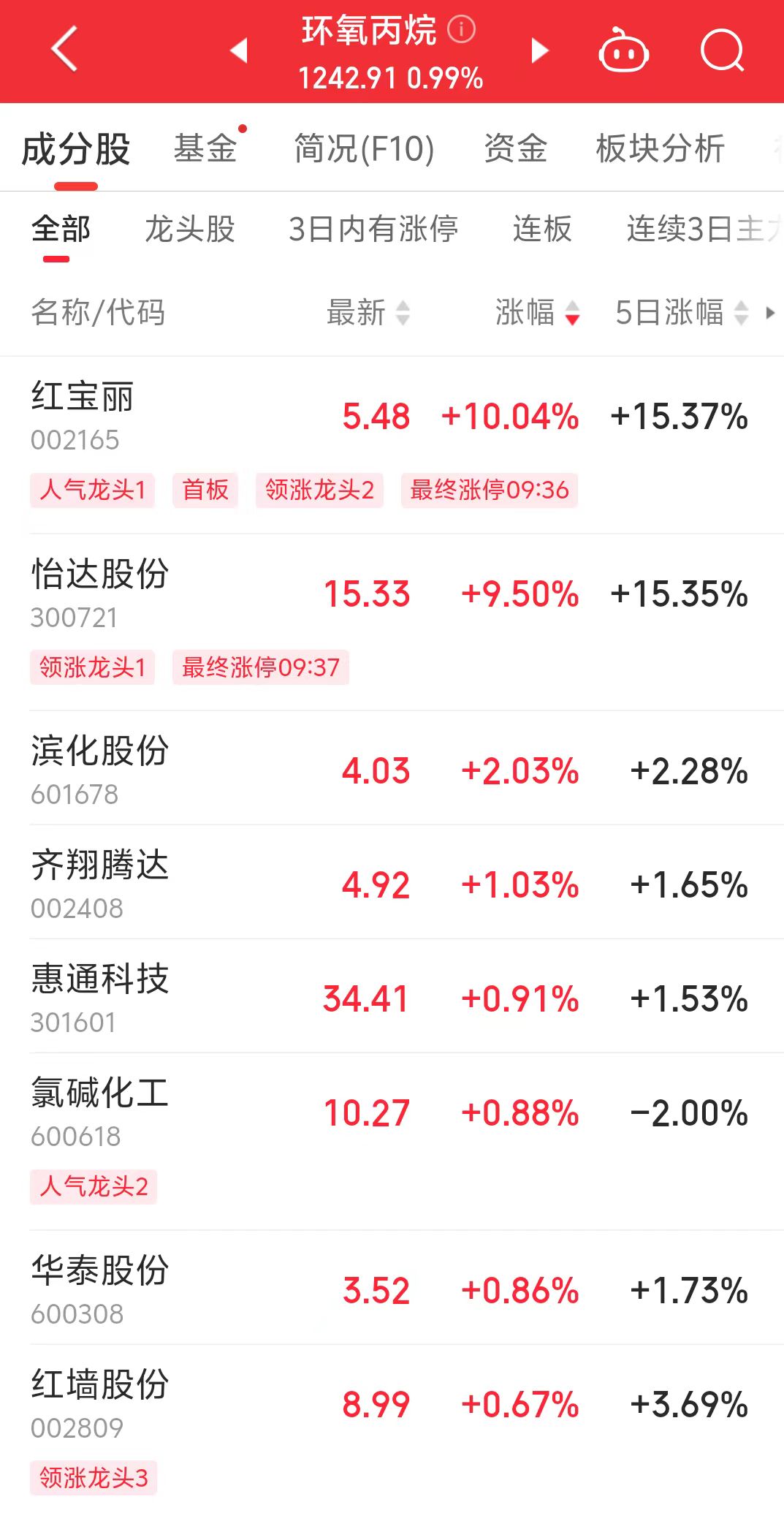Switch to the previous sector with the left triangle
Screen dimensions: 784x1513
coord(239,50)
